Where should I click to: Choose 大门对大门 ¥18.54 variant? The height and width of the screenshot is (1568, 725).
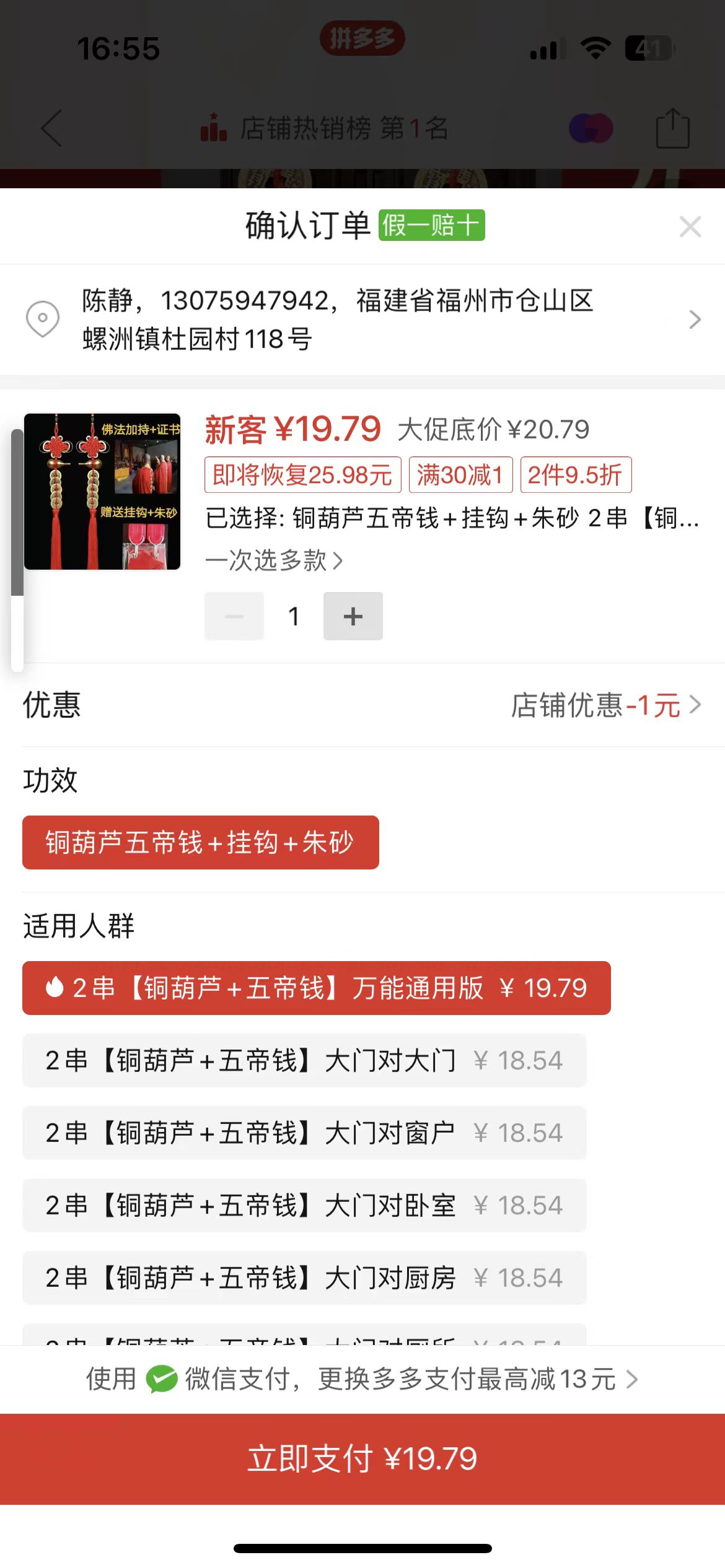(x=304, y=1060)
